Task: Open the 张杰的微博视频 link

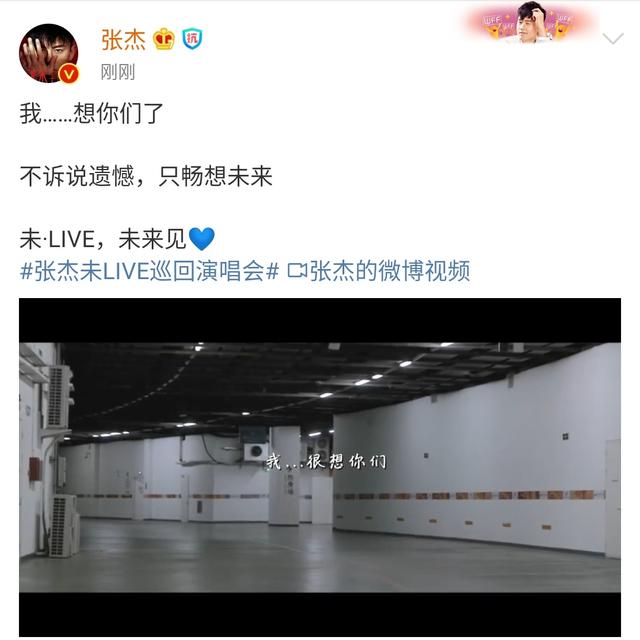Action: pyautogui.click(x=378, y=270)
